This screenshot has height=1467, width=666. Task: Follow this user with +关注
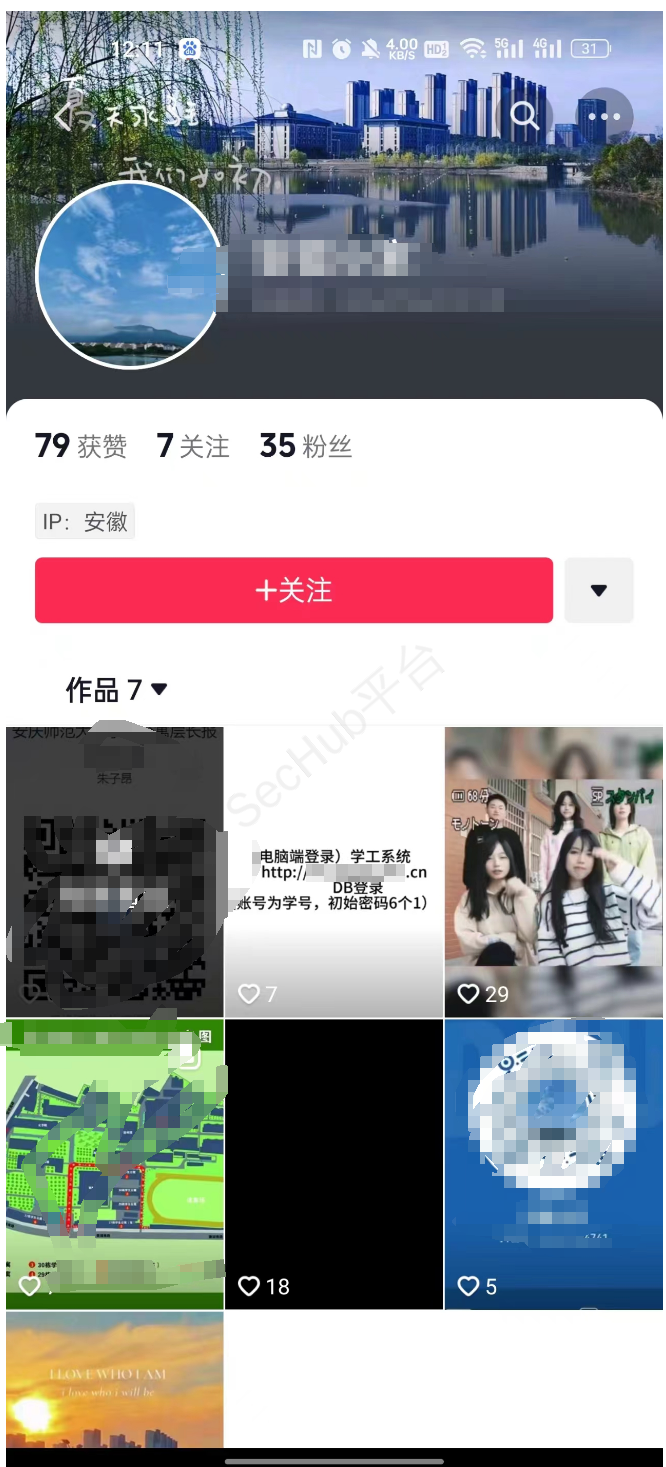pyautogui.click(x=294, y=590)
